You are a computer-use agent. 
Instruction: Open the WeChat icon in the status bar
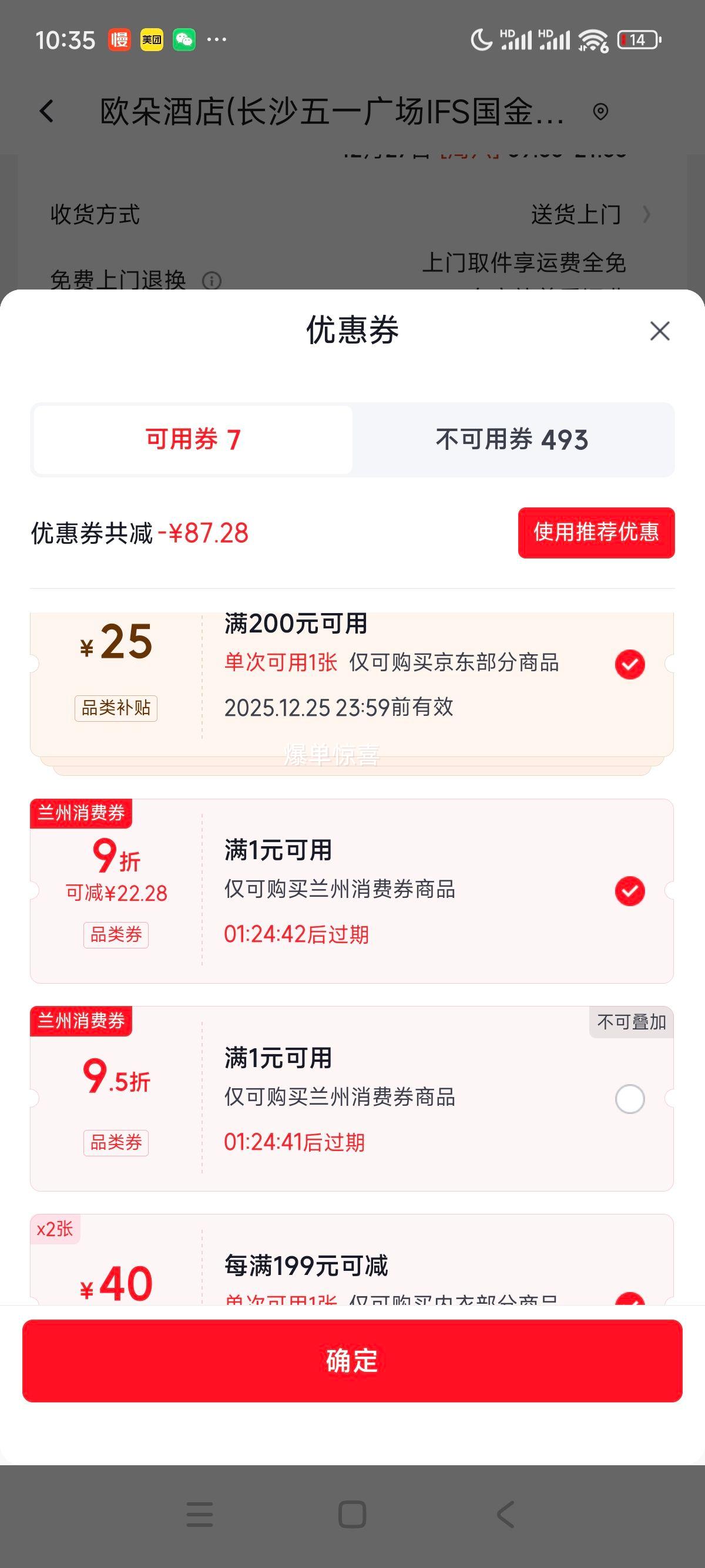point(186,39)
